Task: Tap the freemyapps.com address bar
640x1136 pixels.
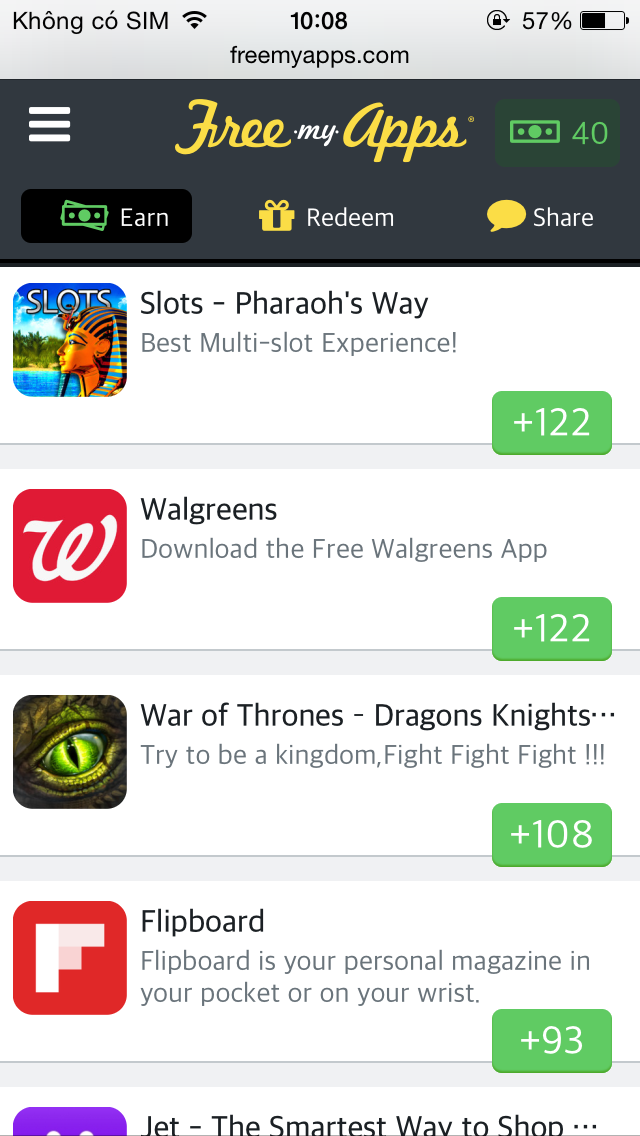Action: click(320, 56)
